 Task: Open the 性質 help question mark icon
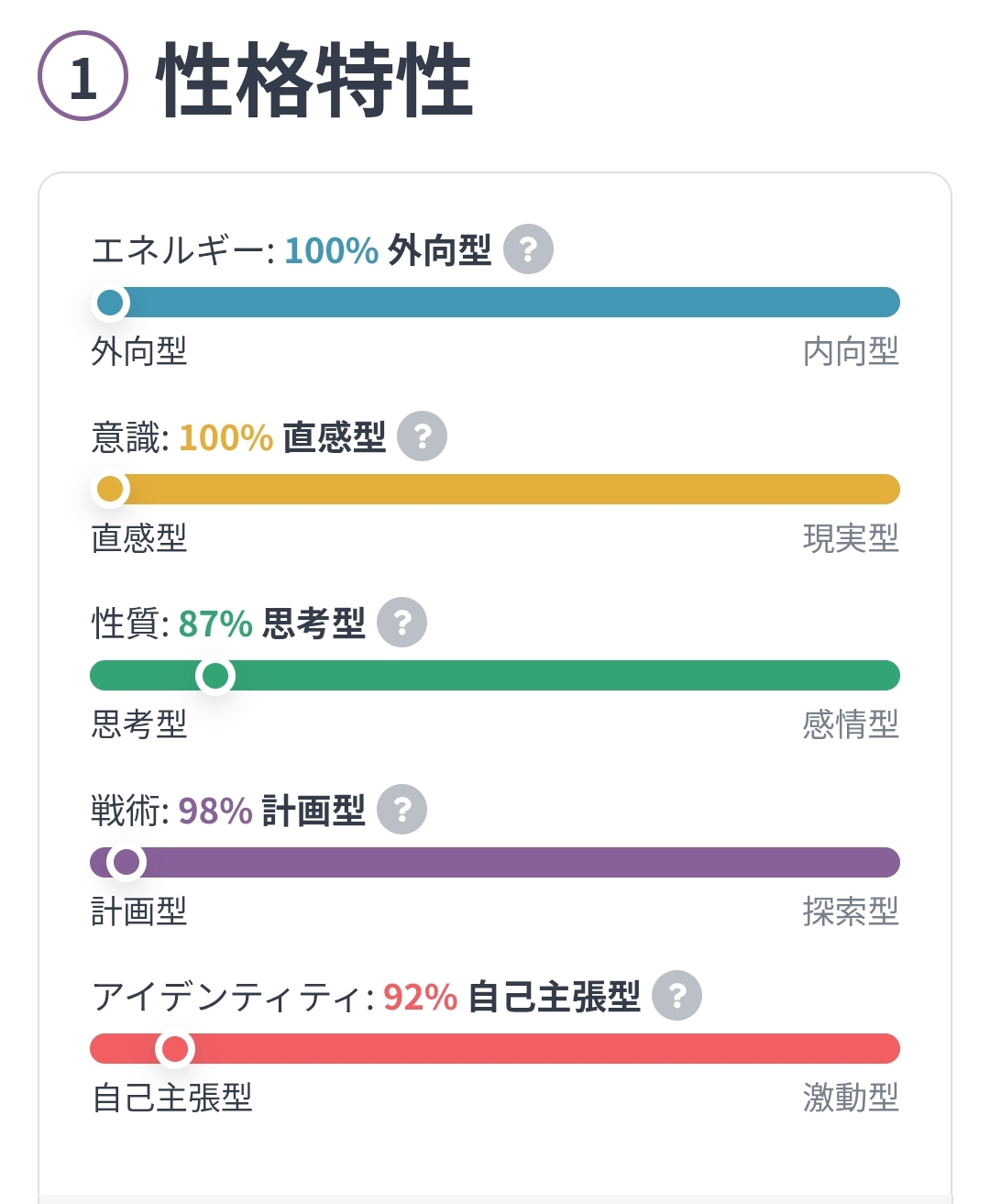(401, 623)
